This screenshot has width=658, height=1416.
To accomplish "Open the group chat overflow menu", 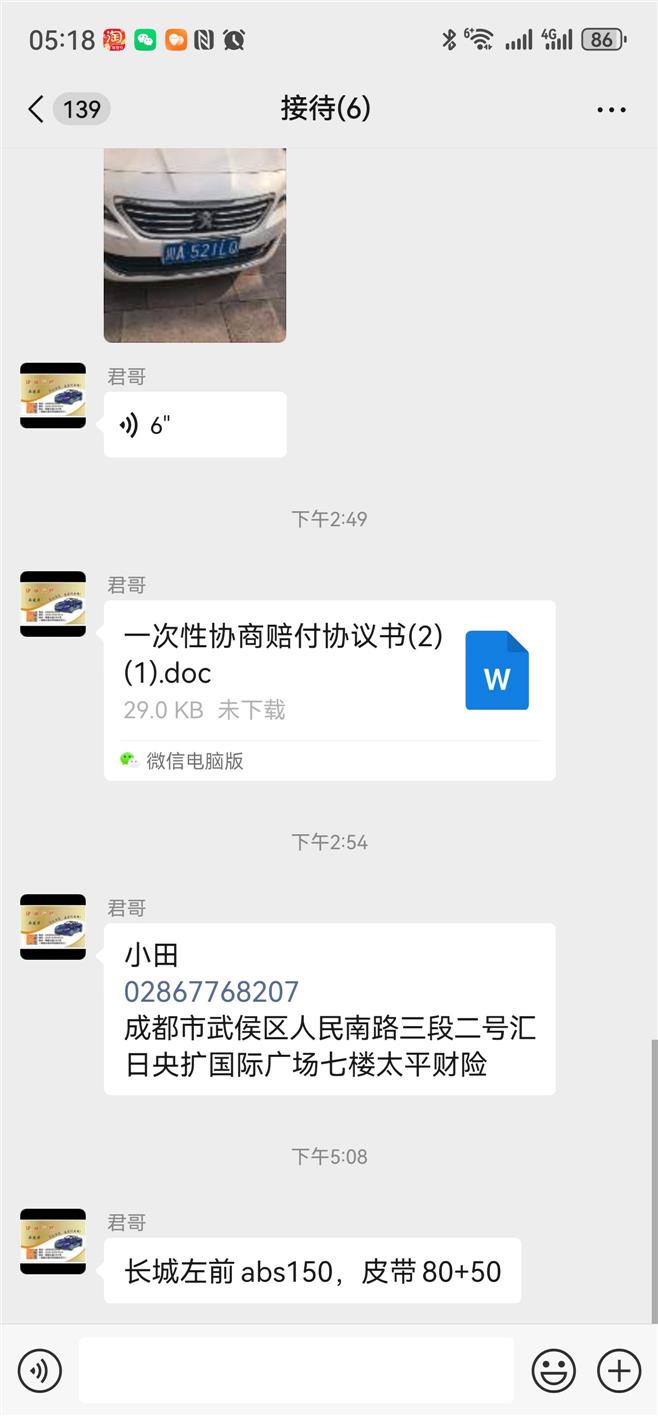I will (x=611, y=109).
